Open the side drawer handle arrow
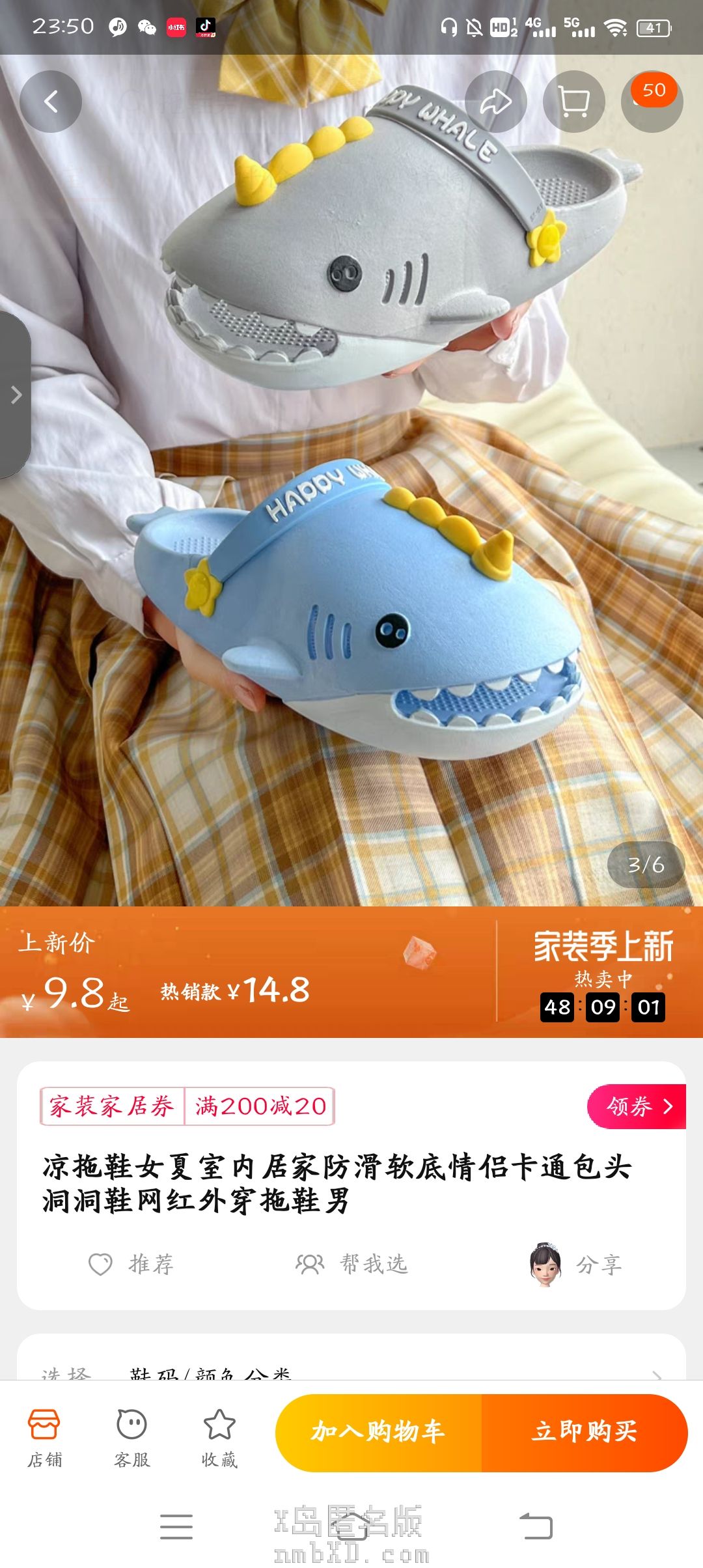 click(16, 395)
